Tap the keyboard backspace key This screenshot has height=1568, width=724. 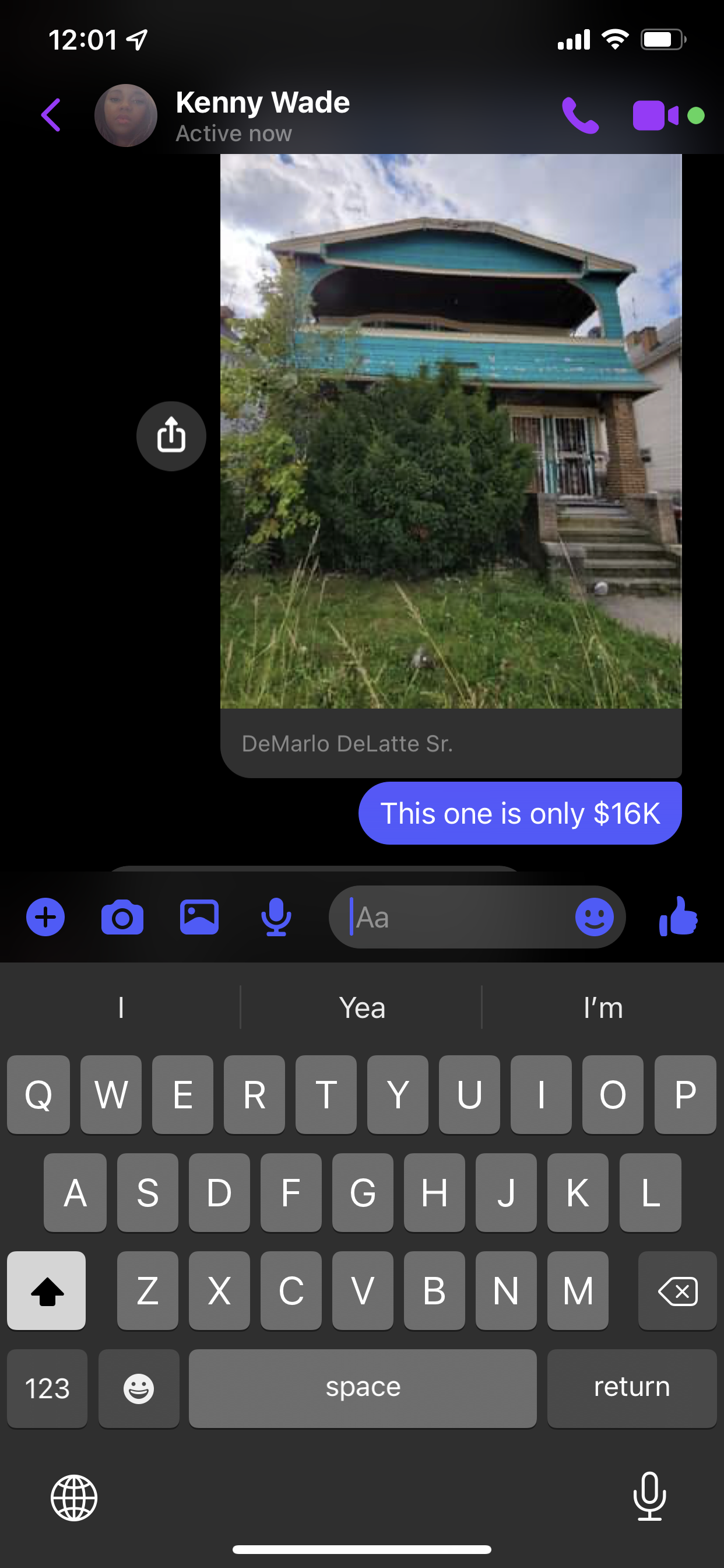[677, 1290]
